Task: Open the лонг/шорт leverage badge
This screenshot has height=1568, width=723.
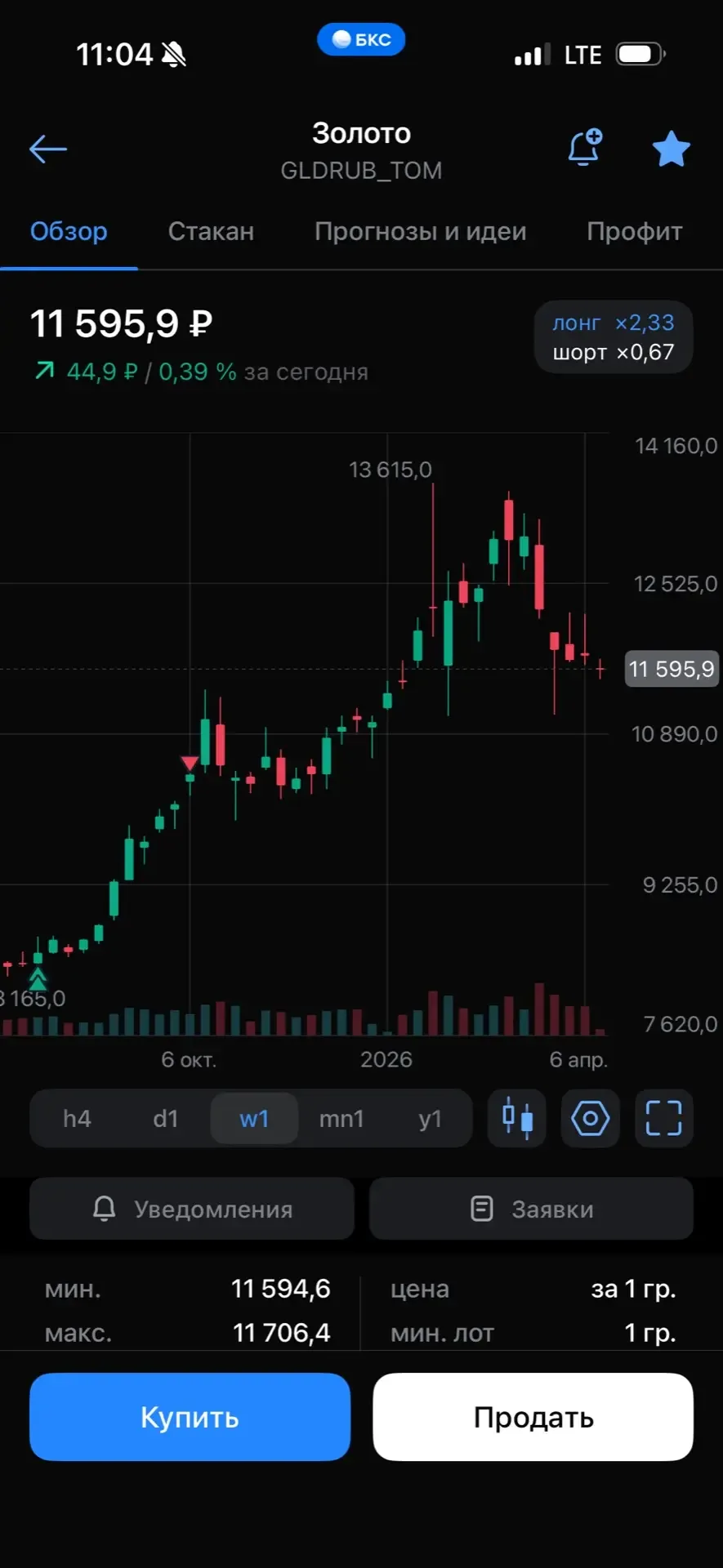Action: [614, 337]
